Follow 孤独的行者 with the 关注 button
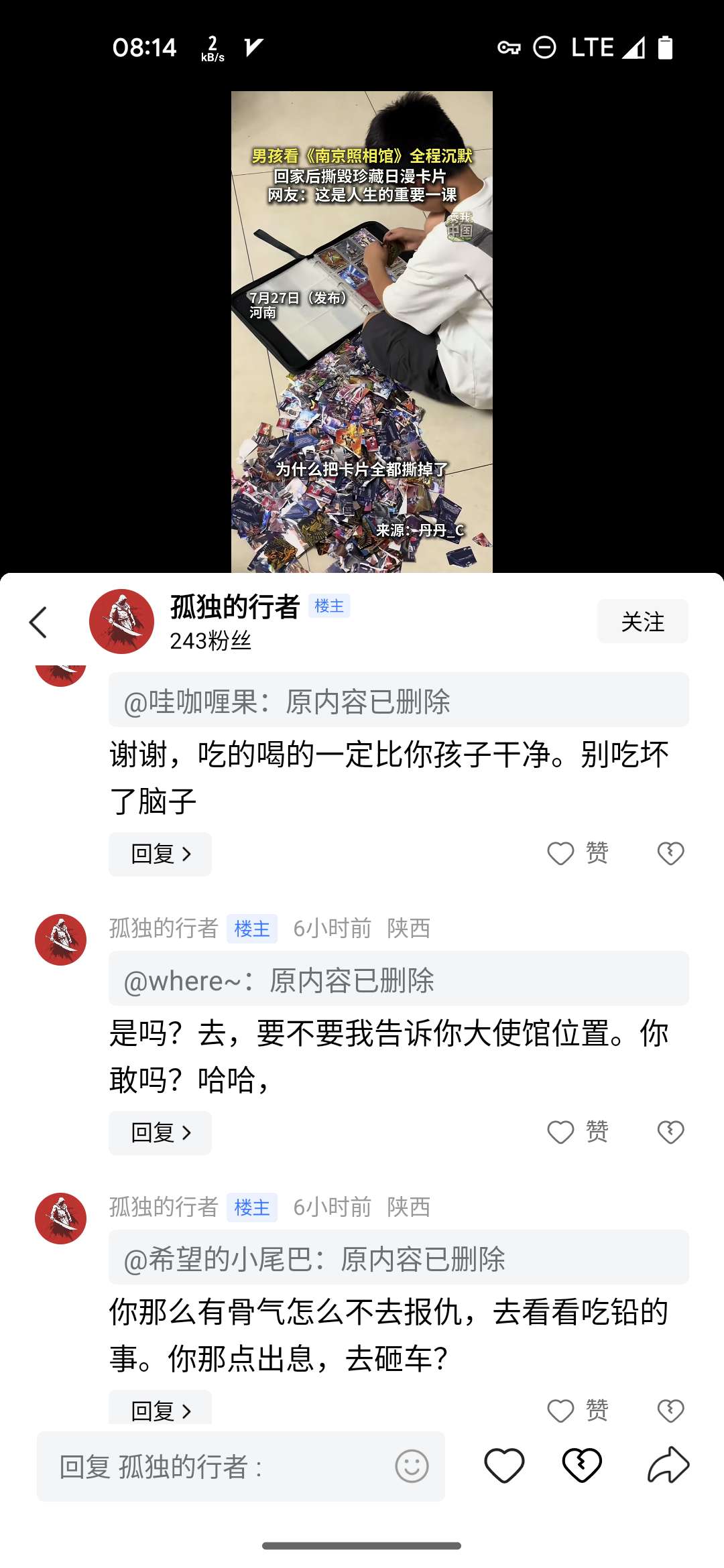724x1568 pixels. (x=642, y=622)
